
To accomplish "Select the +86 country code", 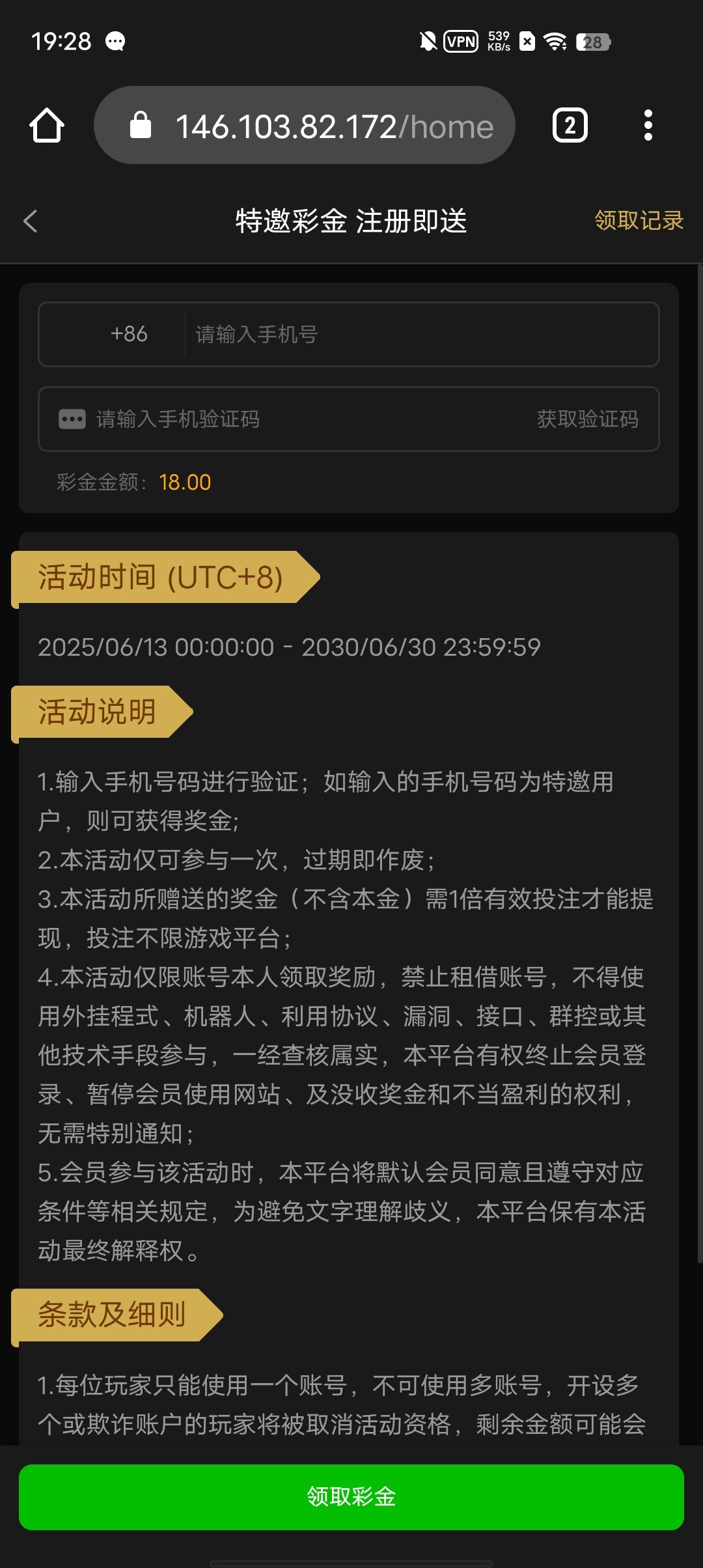I will [x=130, y=334].
